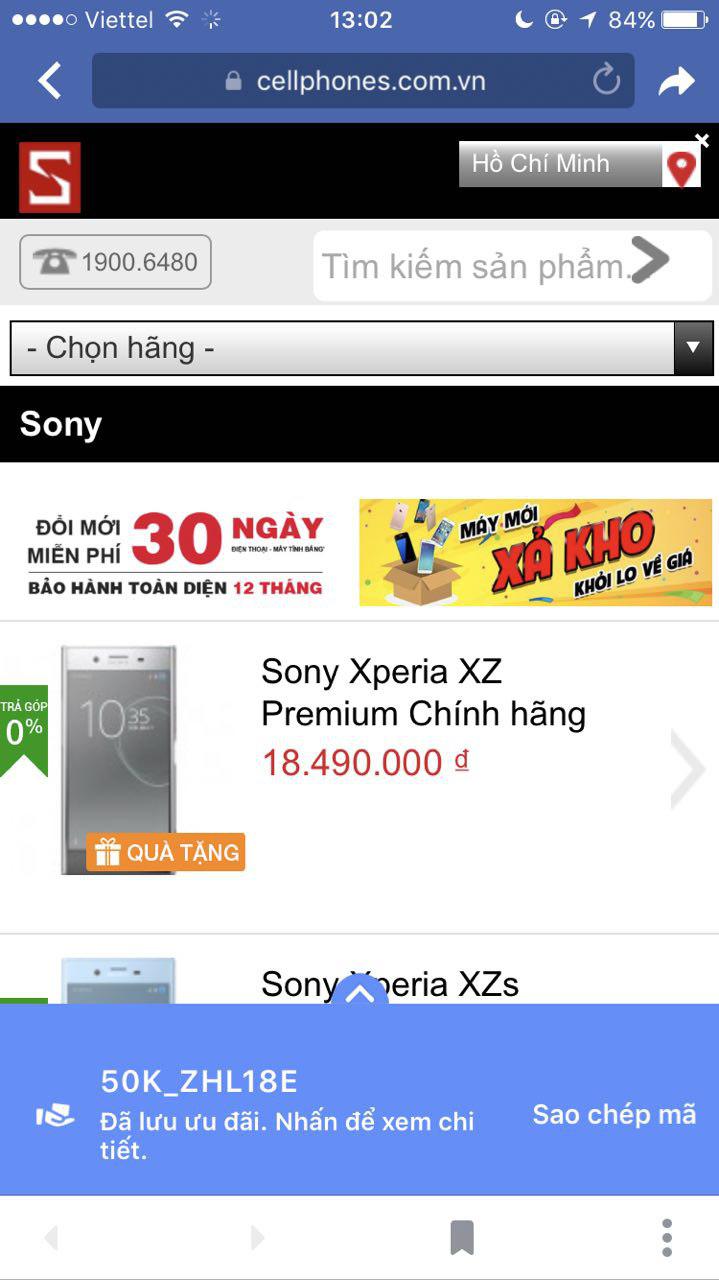719x1280 pixels.
Task: Close the top banner with X
Action: click(702, 141)
